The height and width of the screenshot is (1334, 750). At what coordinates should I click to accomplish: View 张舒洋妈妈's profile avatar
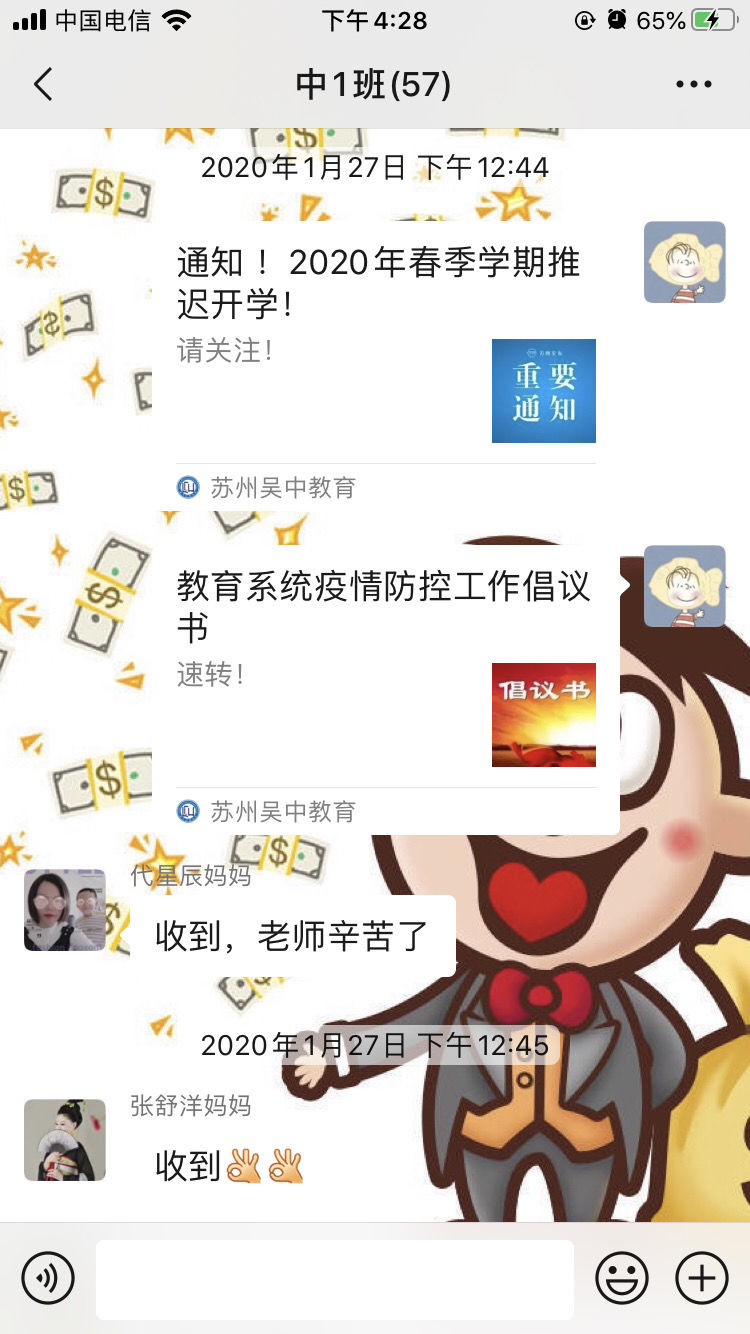tap(65, 1140)
